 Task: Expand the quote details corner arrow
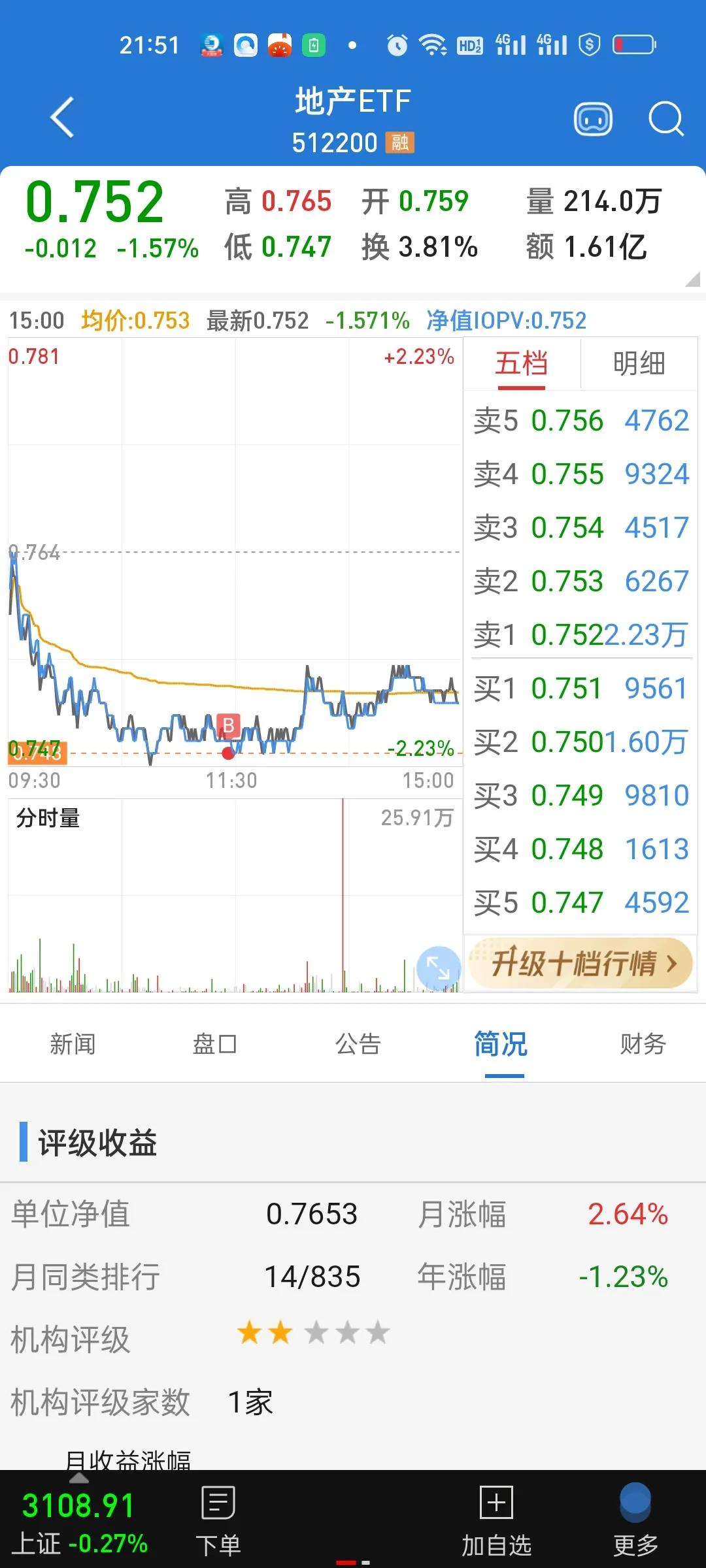[692, 280]
